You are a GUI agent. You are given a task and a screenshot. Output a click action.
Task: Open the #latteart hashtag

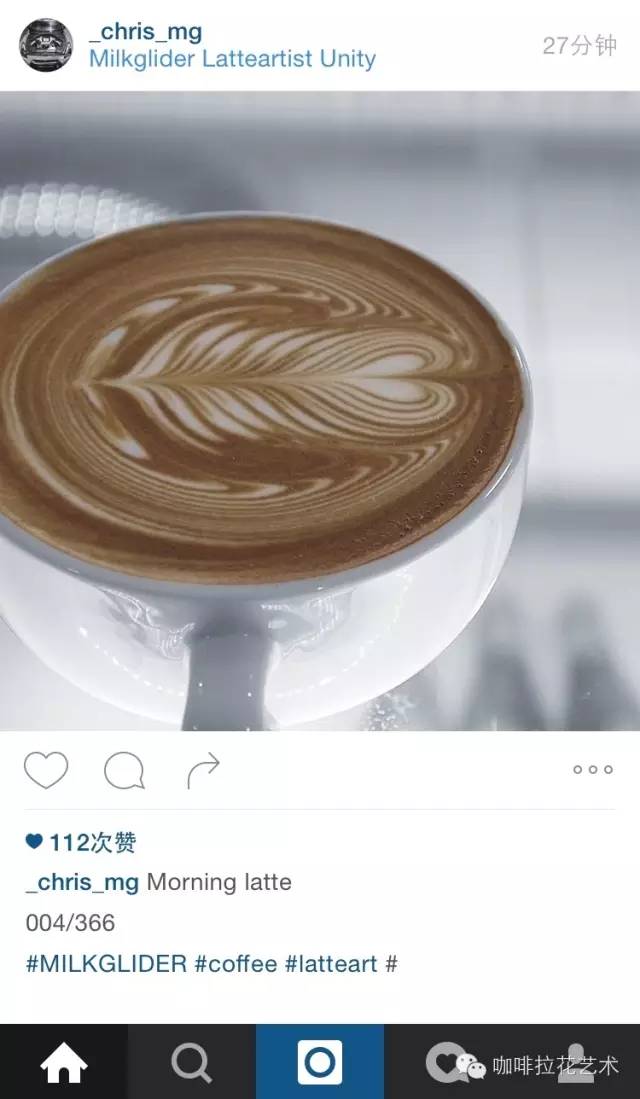click(331, 964)
